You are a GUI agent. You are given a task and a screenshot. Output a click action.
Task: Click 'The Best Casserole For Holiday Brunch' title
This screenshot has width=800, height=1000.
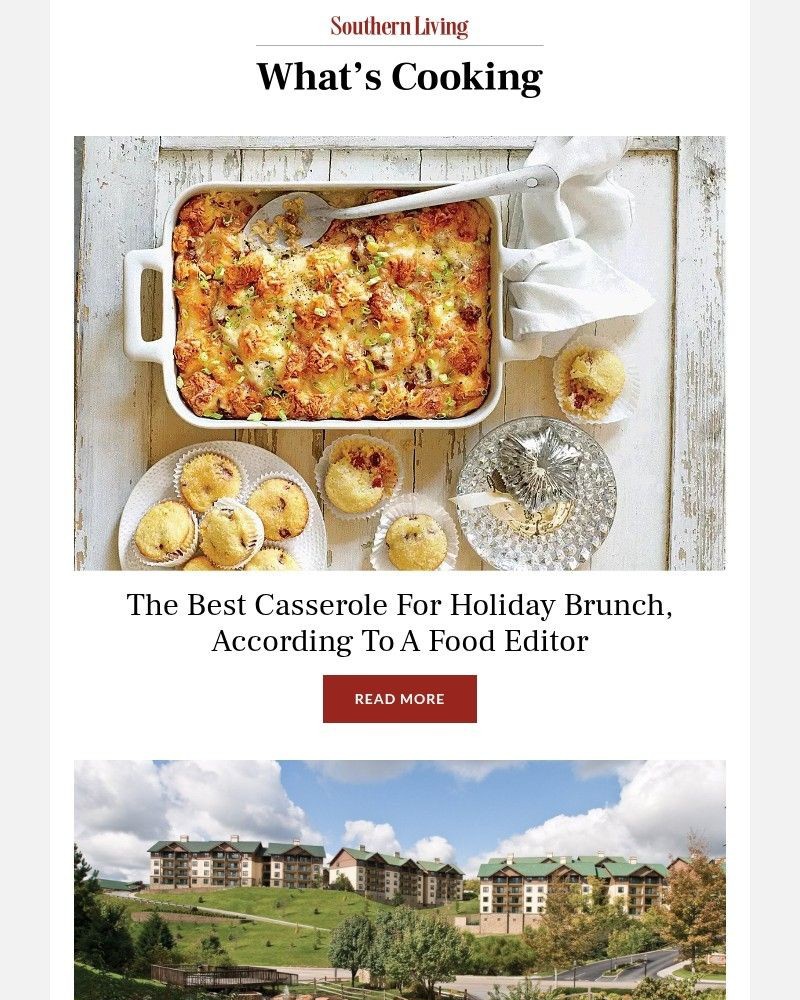[x=400, y=603]
